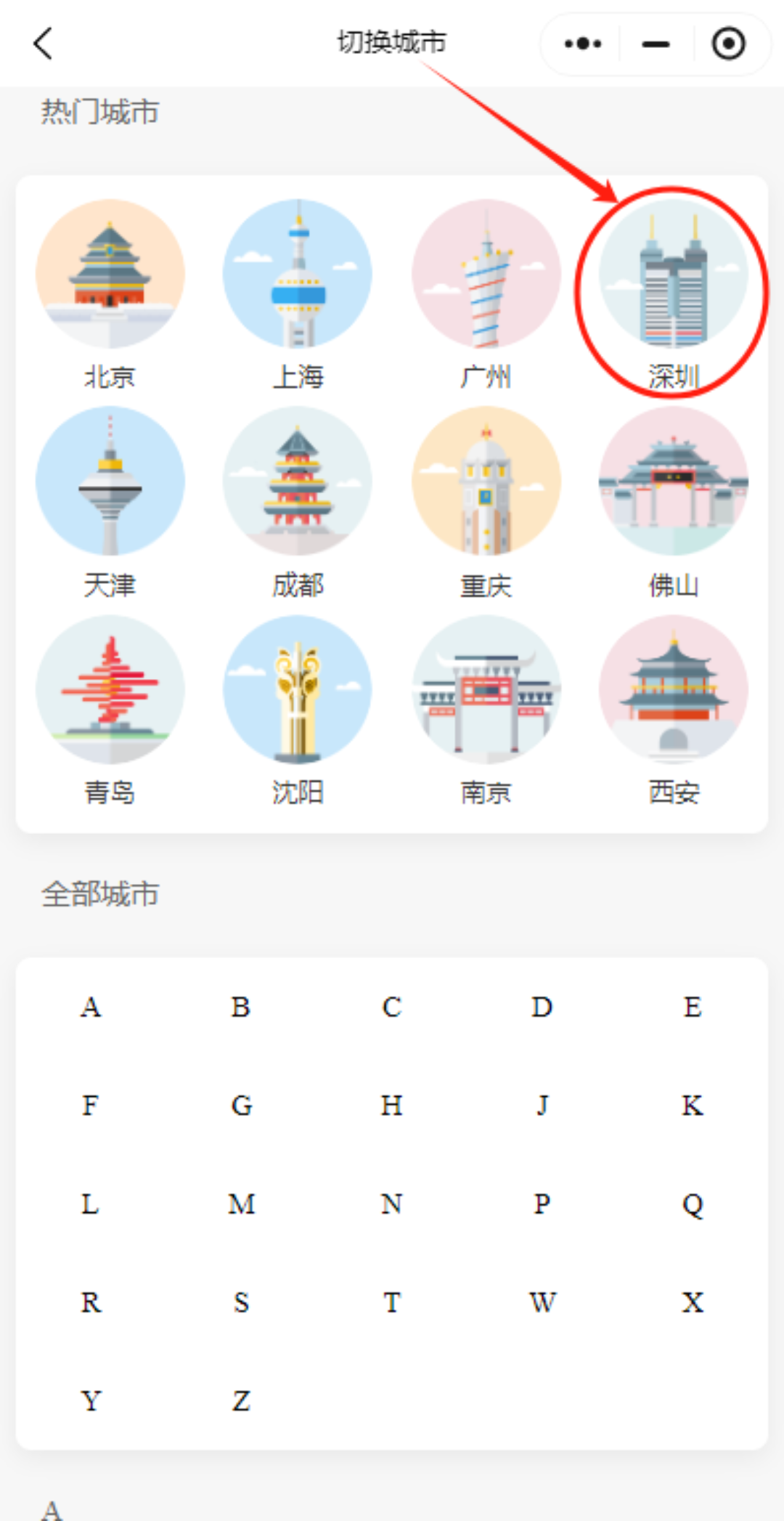Jump to cities starting with letter B

241,1007
